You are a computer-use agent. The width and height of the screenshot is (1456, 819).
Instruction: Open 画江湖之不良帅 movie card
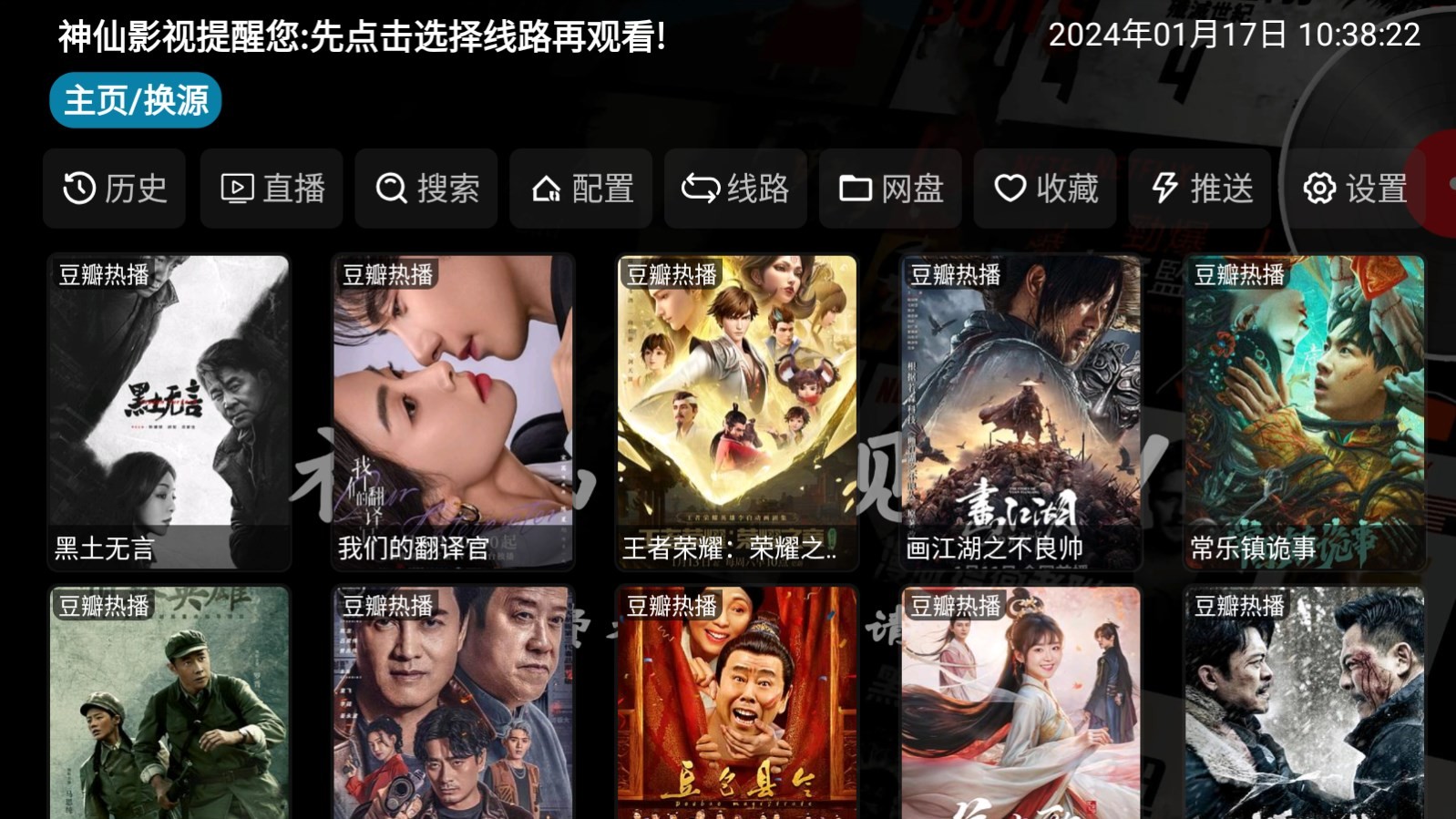[x=1020, y=412]
